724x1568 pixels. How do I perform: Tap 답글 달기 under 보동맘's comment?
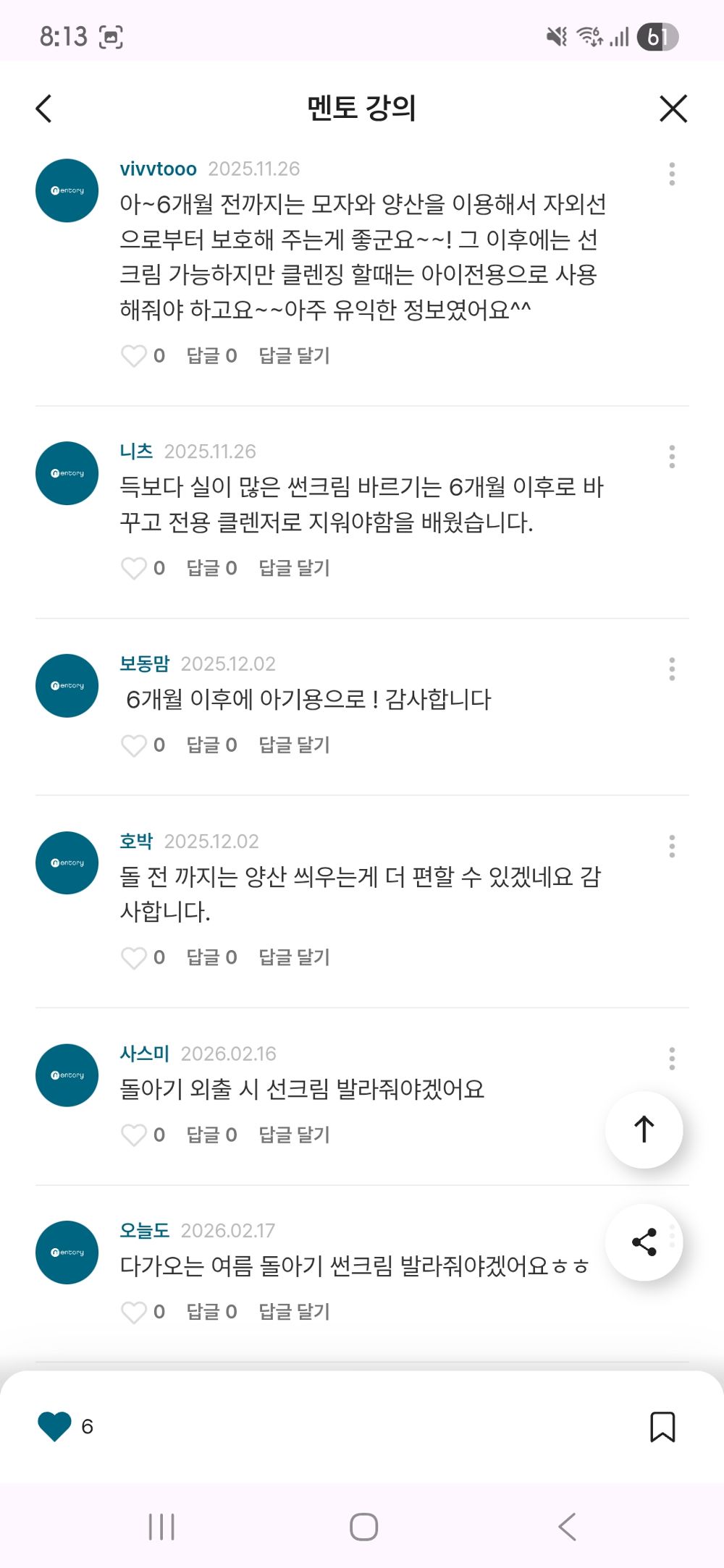click(x=294, y=745)
